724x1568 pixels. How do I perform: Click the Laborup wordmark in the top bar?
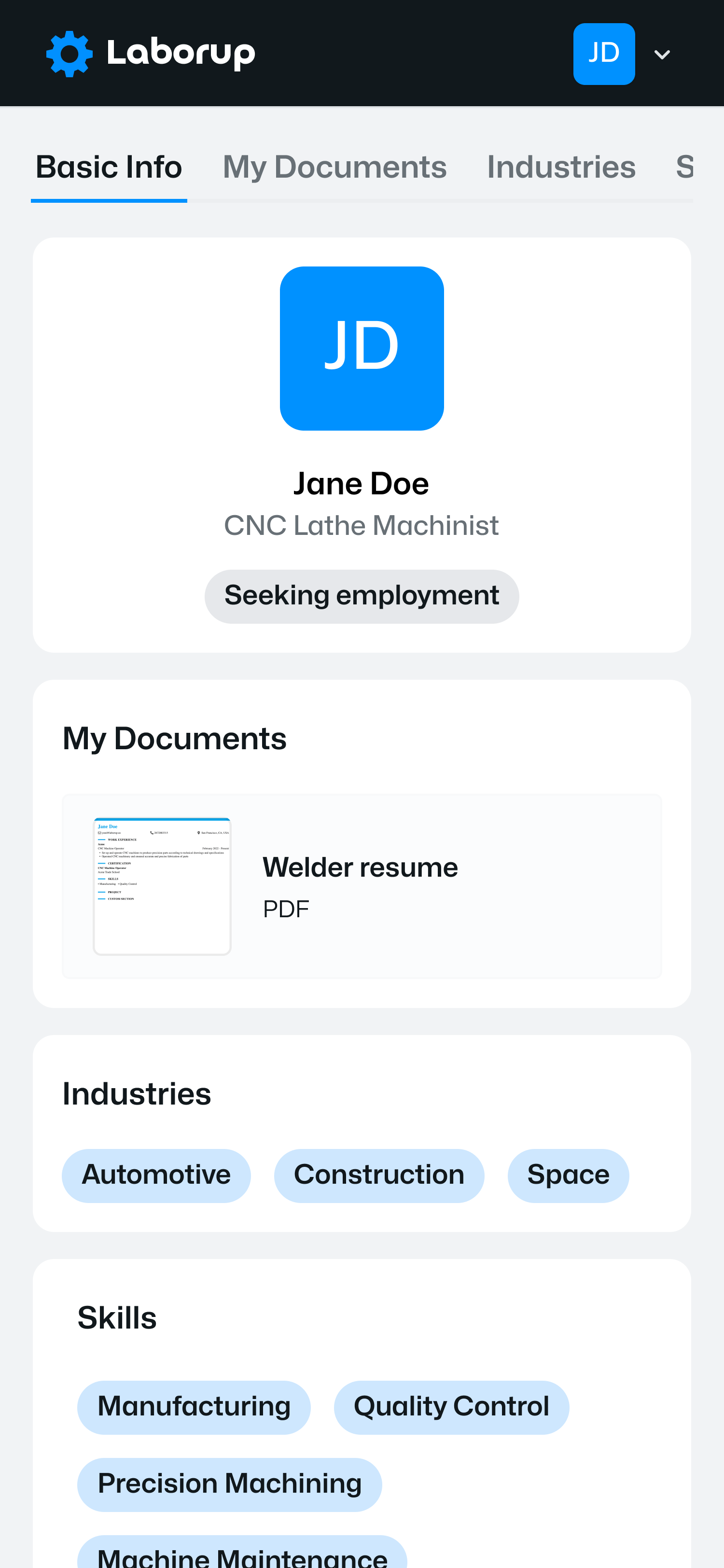[x=181, y=53]
